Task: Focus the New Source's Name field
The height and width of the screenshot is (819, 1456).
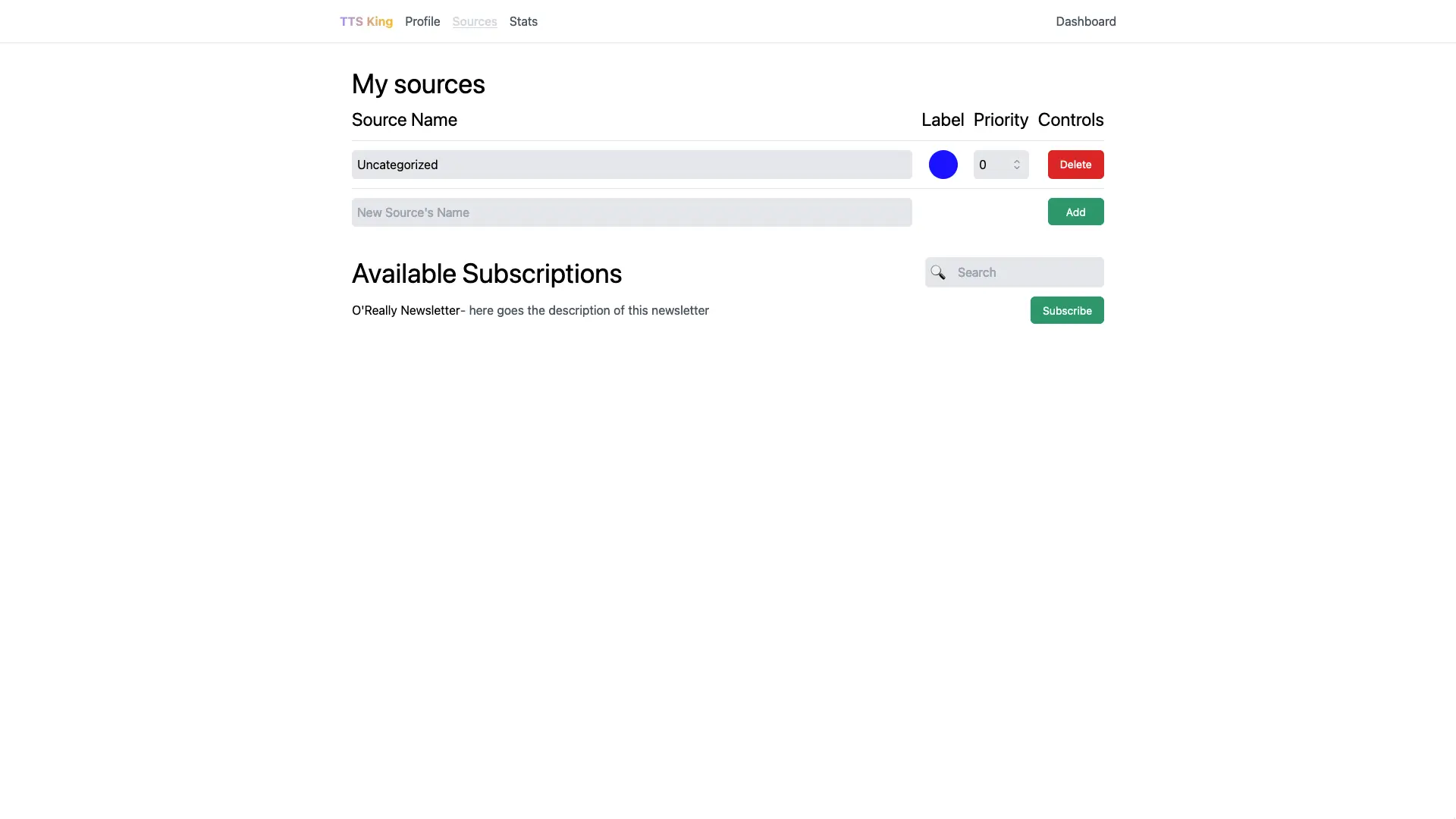Action: 631,212
